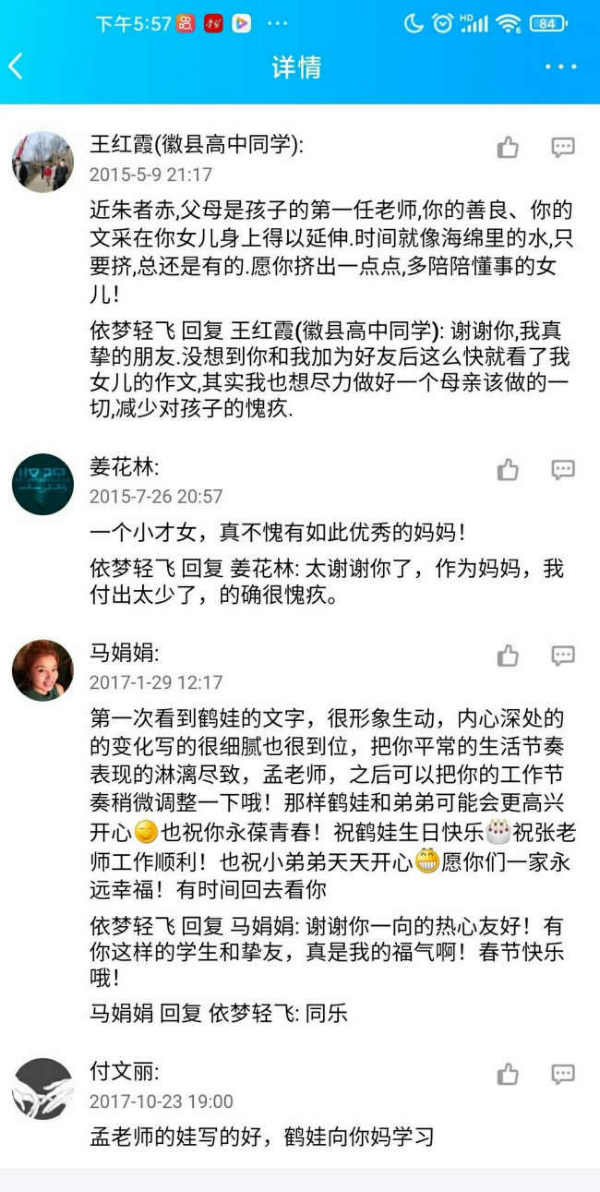Go back from the 详情 page

(x=16, y=67)
